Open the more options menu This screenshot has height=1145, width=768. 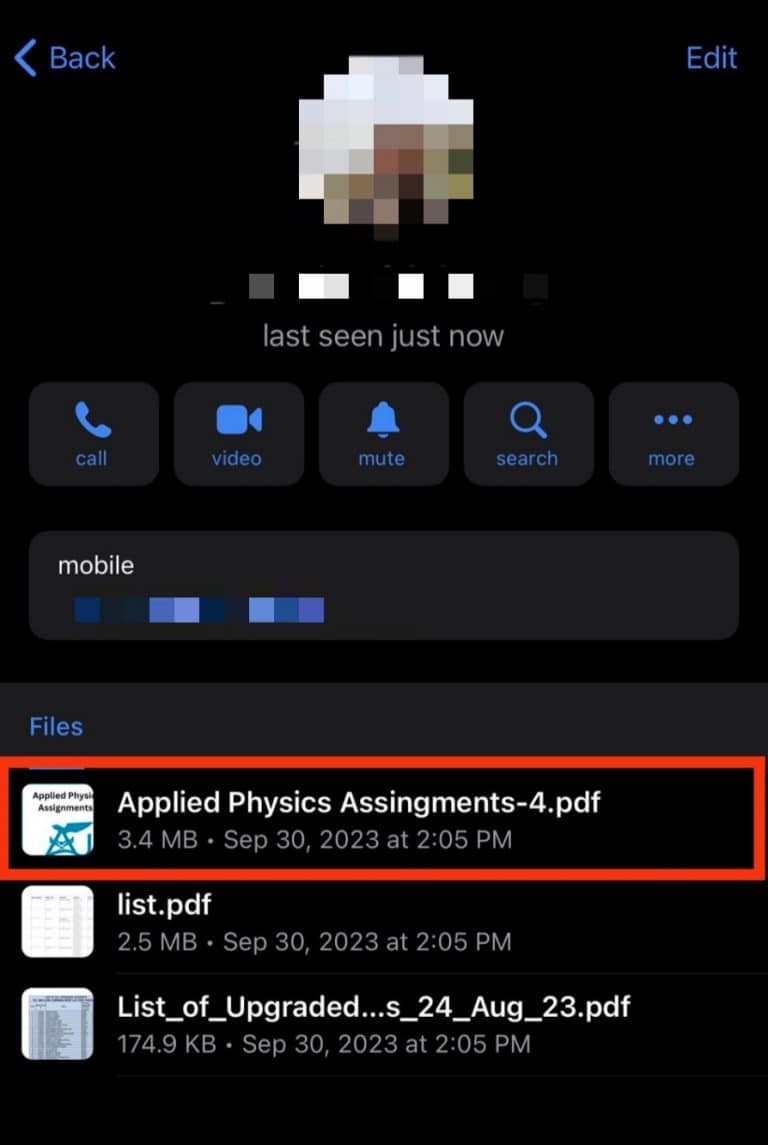(672, 434)
